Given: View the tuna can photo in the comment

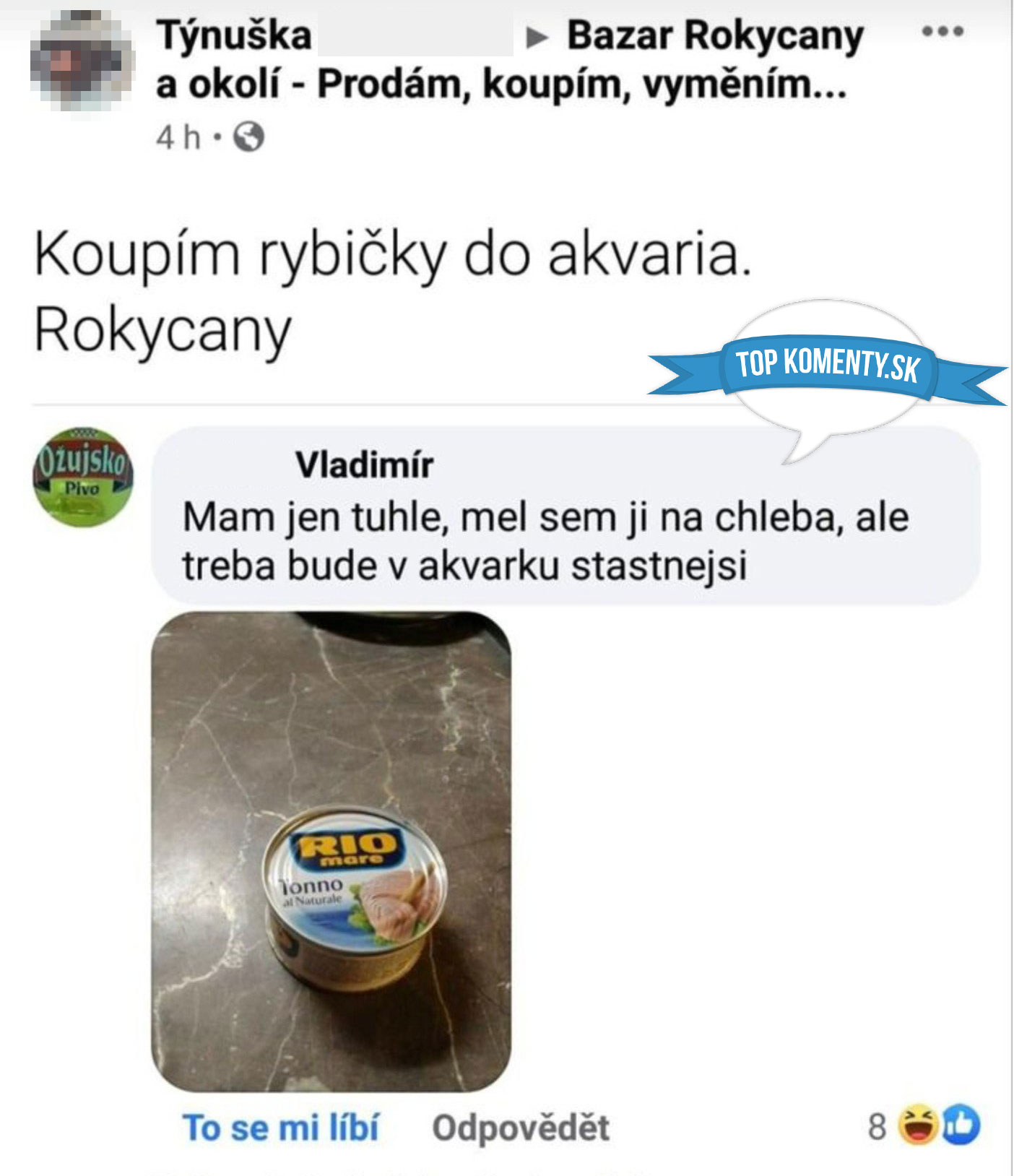Looking at the screenshot, I should [331, 851].
